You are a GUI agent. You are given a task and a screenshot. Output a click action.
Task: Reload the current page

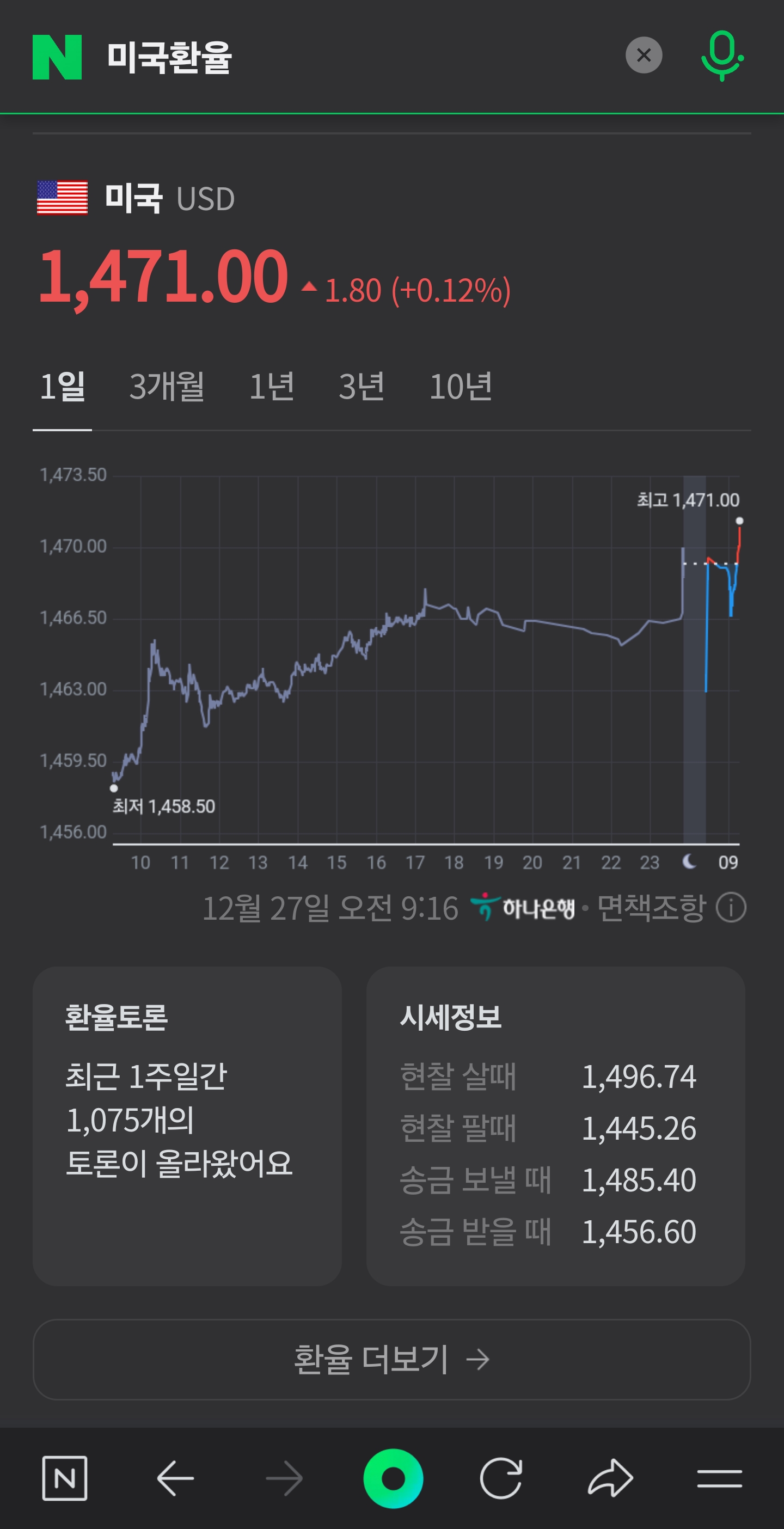pyautogui.click(x=501, y=1477)
